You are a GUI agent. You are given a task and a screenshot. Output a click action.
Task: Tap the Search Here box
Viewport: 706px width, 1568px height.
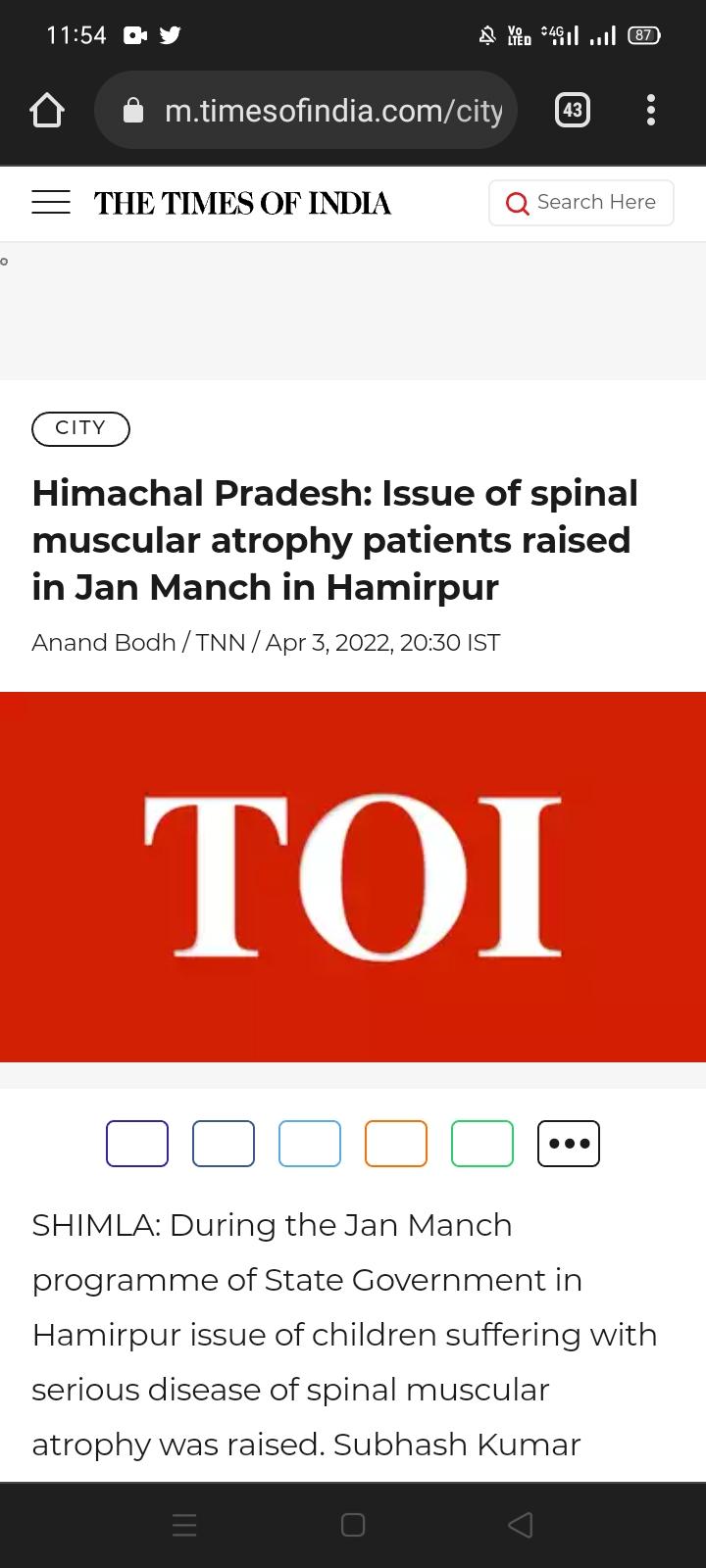tap(581, 203)
